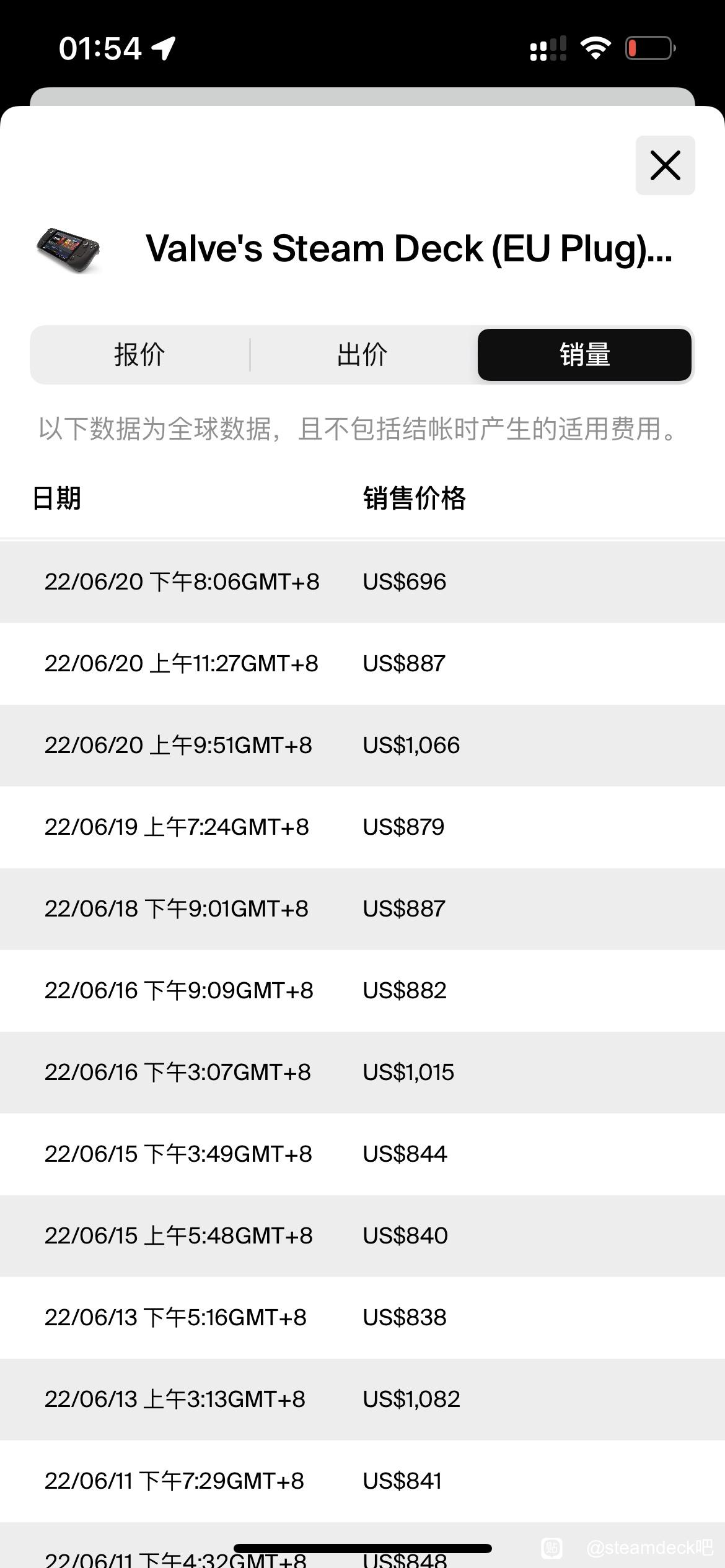Select the 销量 tab
The height and width of the screenshot is (1568, 725).
(584, 355)
